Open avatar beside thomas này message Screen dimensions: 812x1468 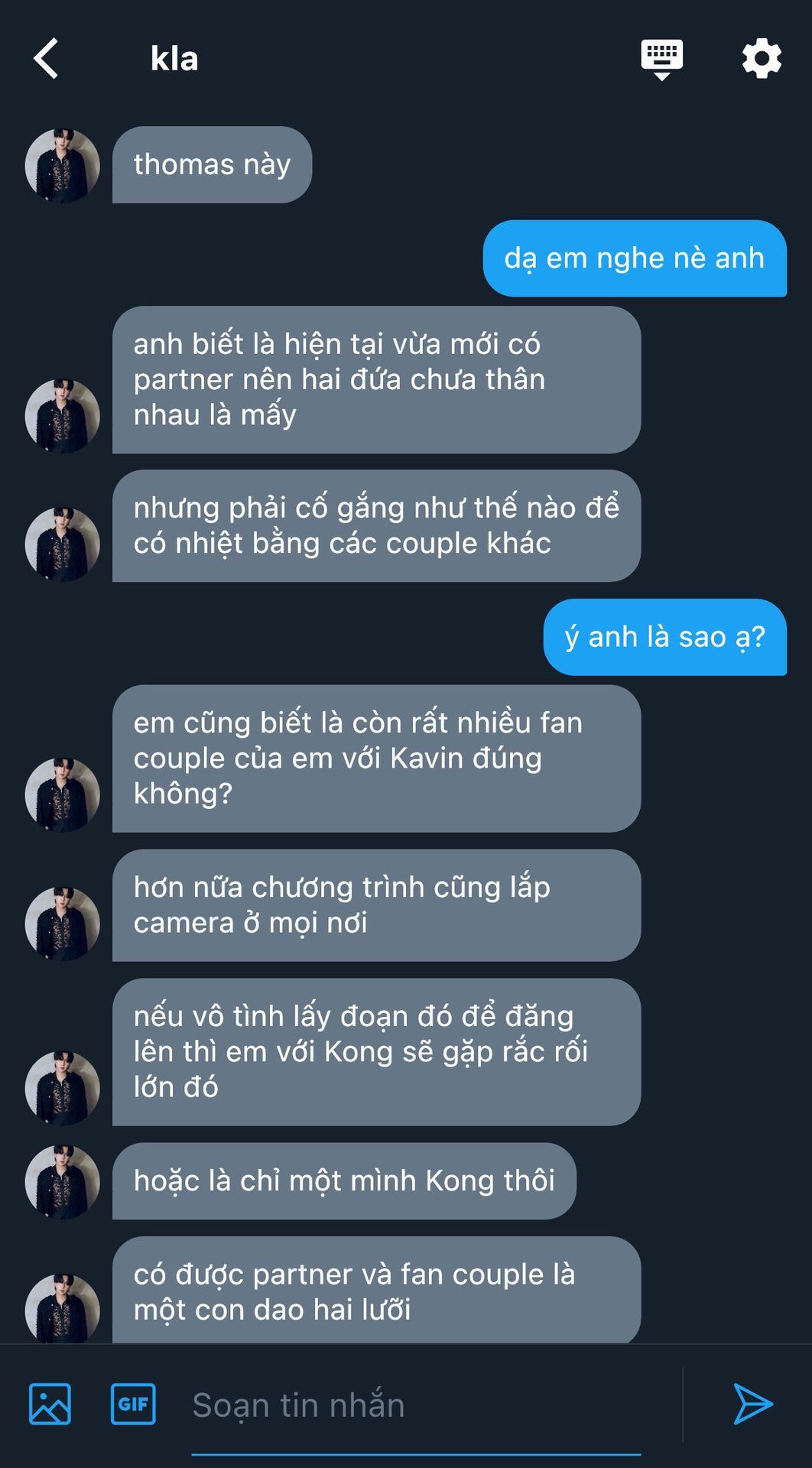(x=63, y=165)
